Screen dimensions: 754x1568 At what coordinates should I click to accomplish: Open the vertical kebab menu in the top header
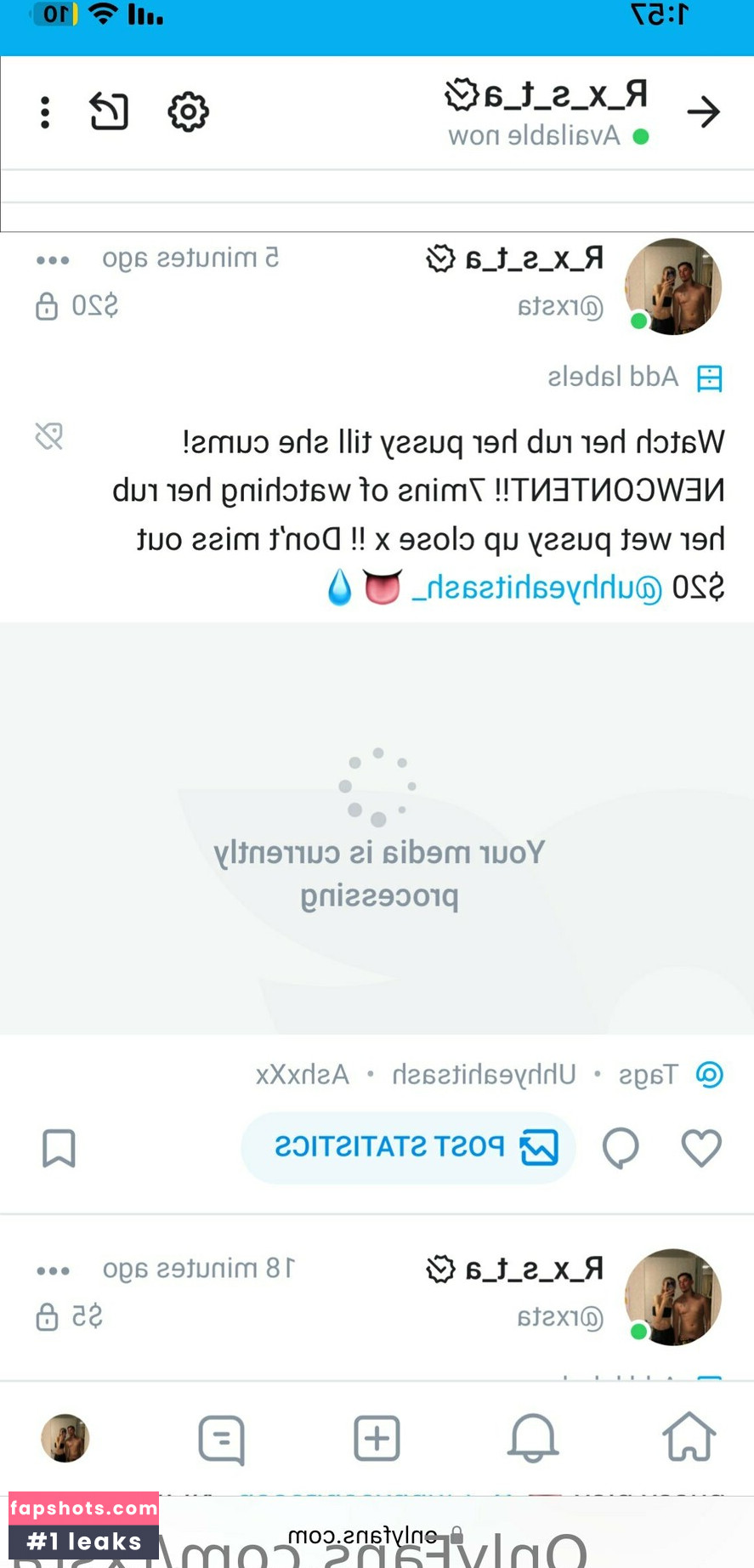pyautogui.click(x=44, y=111)
